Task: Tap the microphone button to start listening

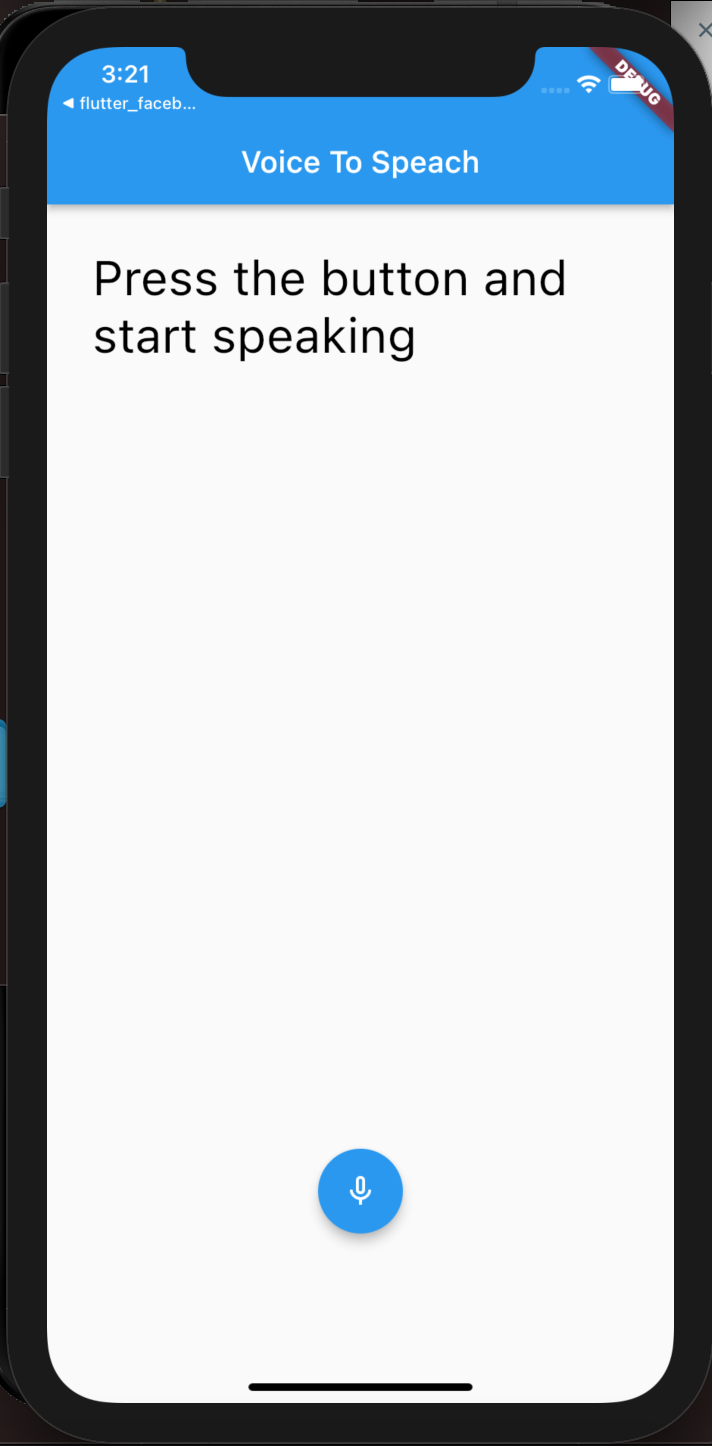Action: coord(360,1190)
